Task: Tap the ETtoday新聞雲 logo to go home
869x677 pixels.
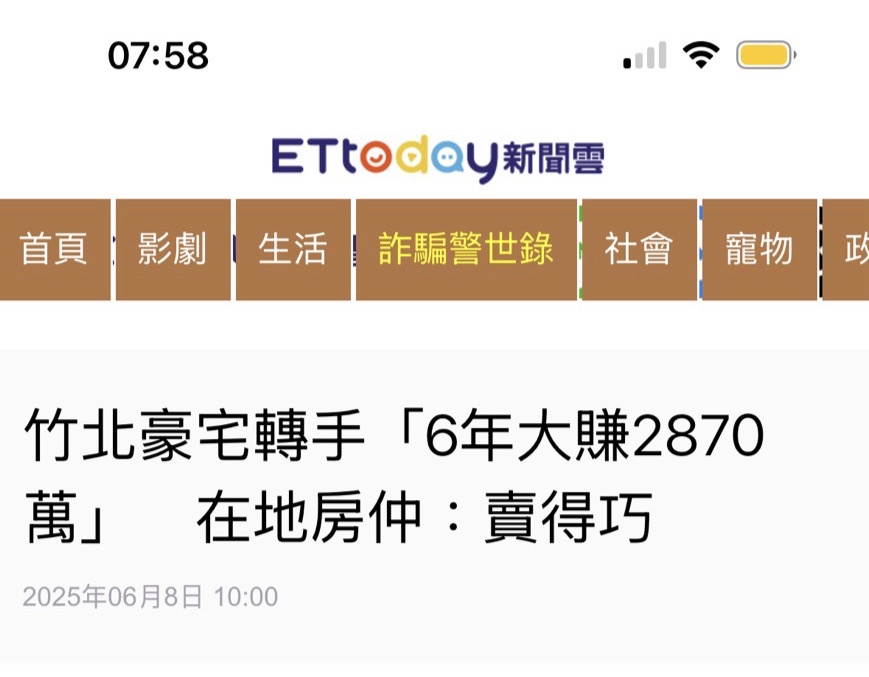Action: pyautogui.click(x=437, y=159)
